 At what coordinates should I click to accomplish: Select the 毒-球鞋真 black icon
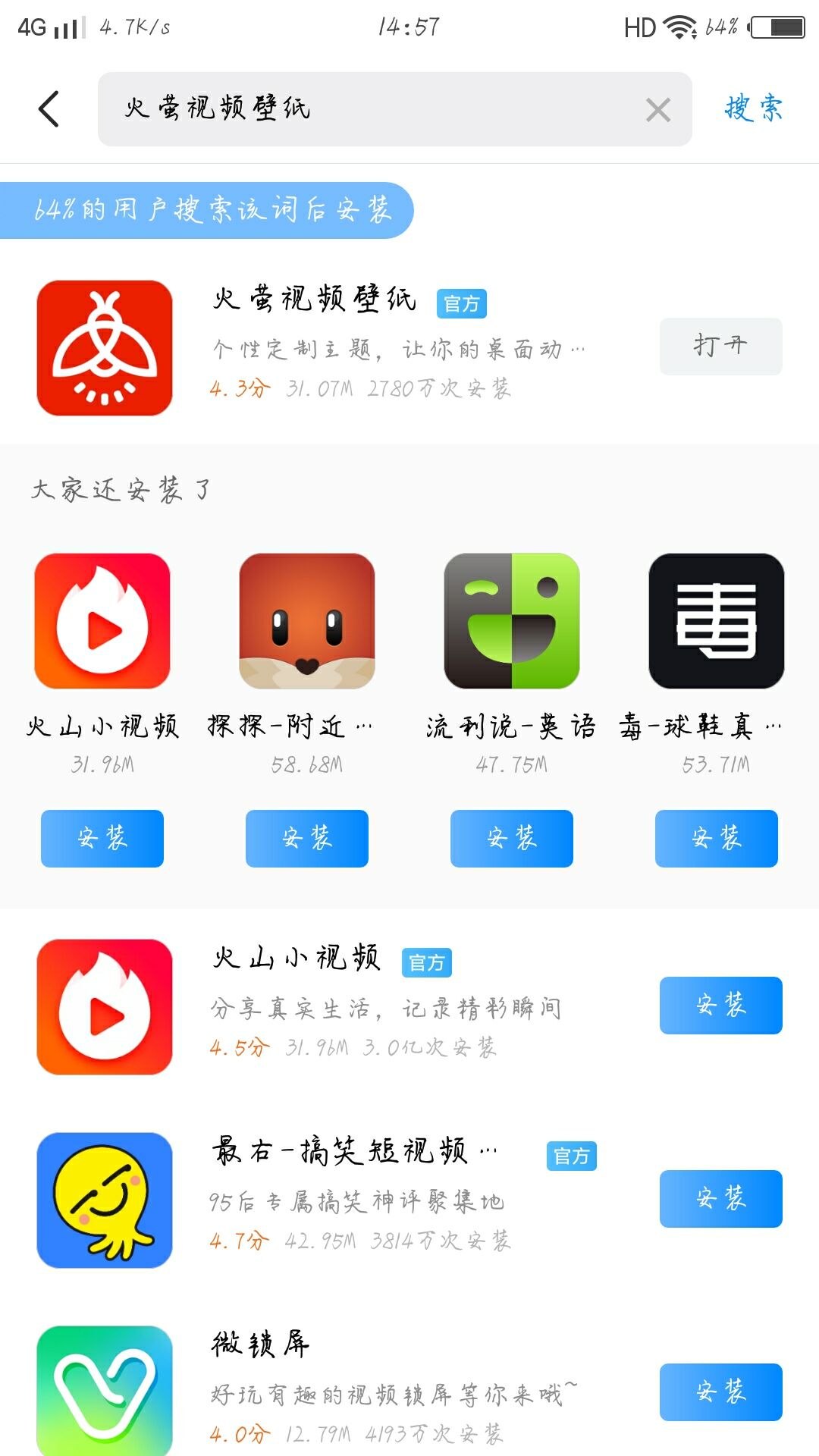click(x=716, y=622)
